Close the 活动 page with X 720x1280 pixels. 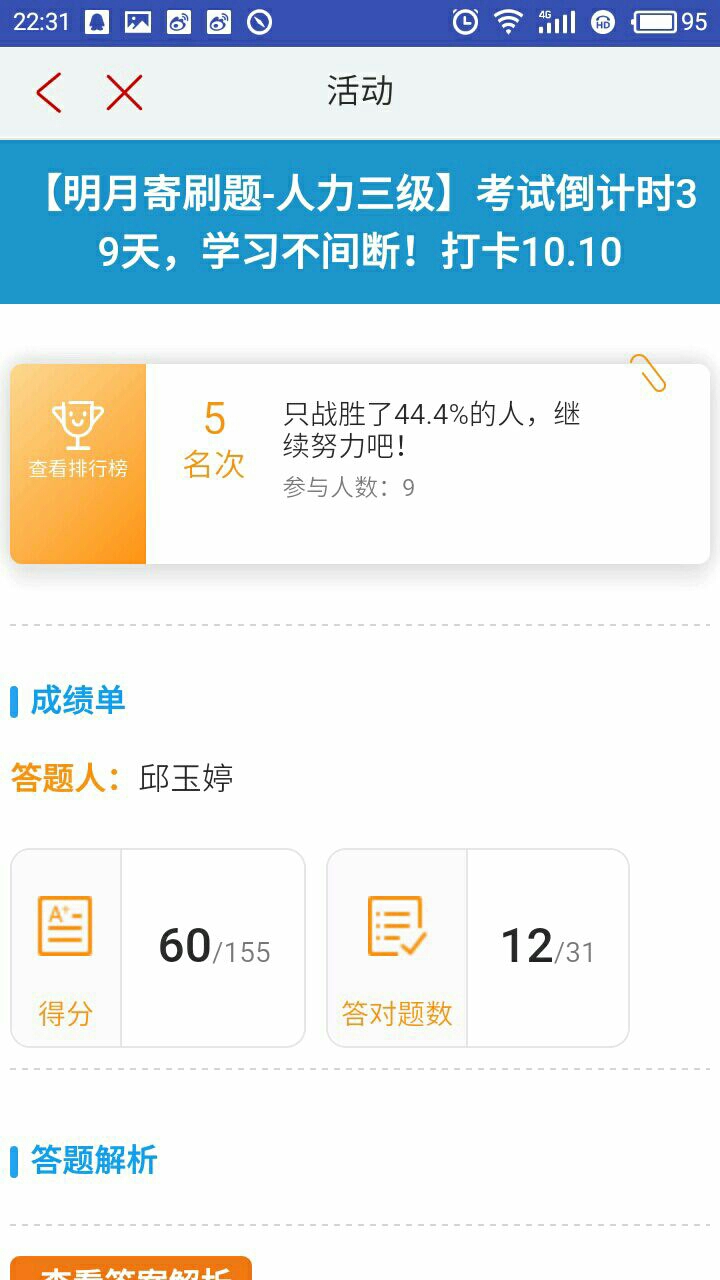[x=125, y=93]
